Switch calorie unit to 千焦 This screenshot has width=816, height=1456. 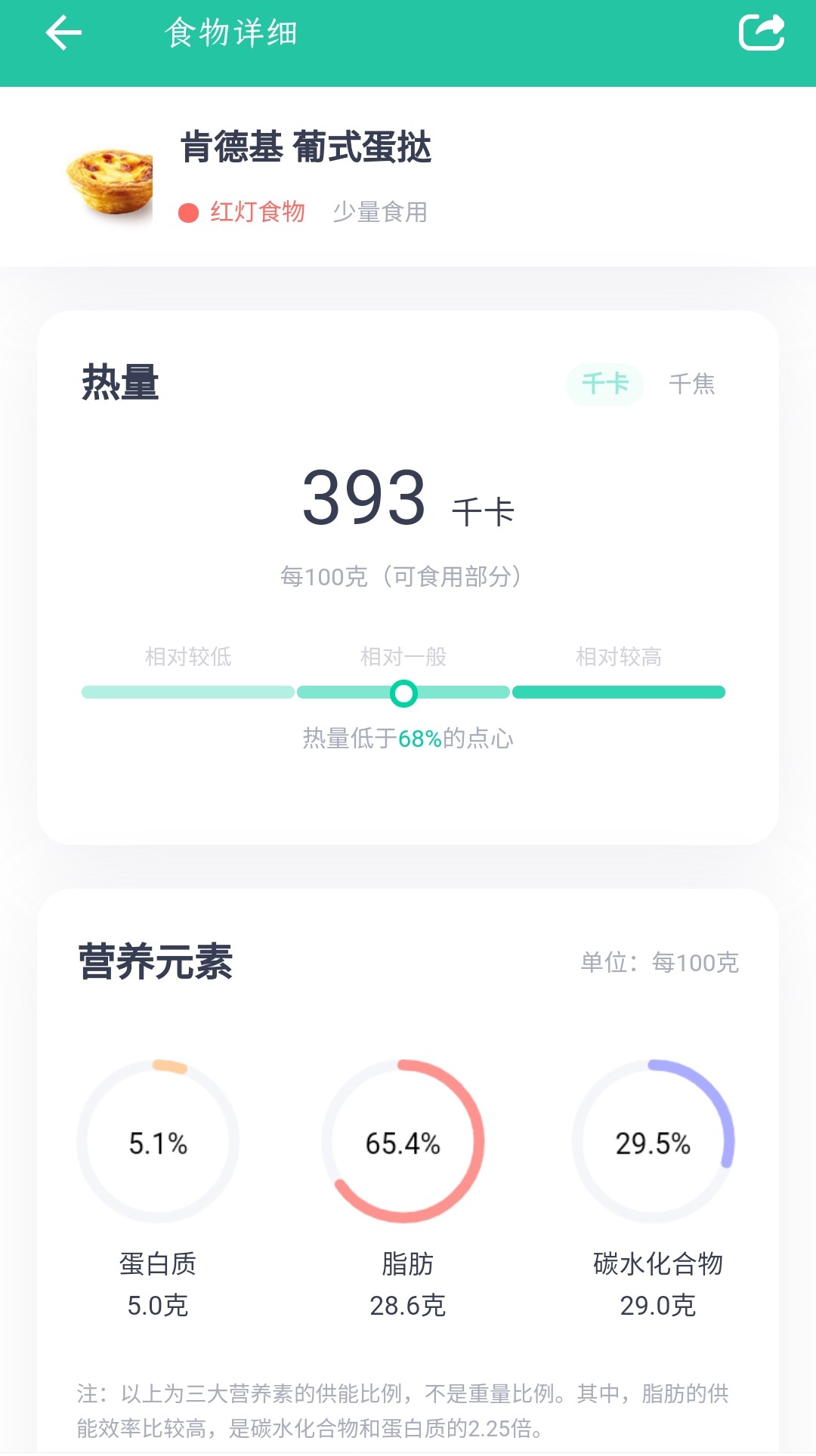coord(691,384)
